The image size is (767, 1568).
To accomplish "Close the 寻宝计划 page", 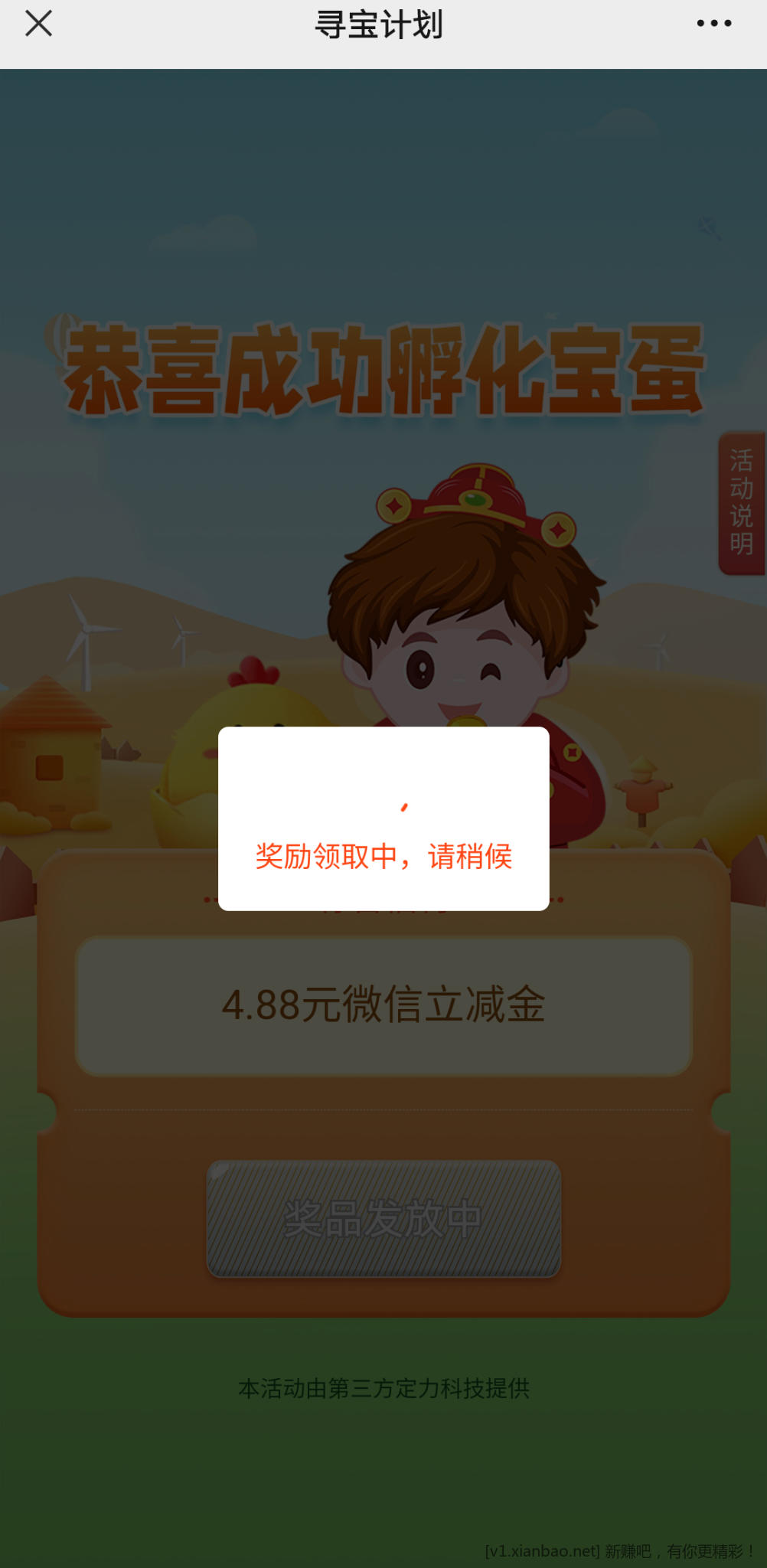I will tap(38, 24).
